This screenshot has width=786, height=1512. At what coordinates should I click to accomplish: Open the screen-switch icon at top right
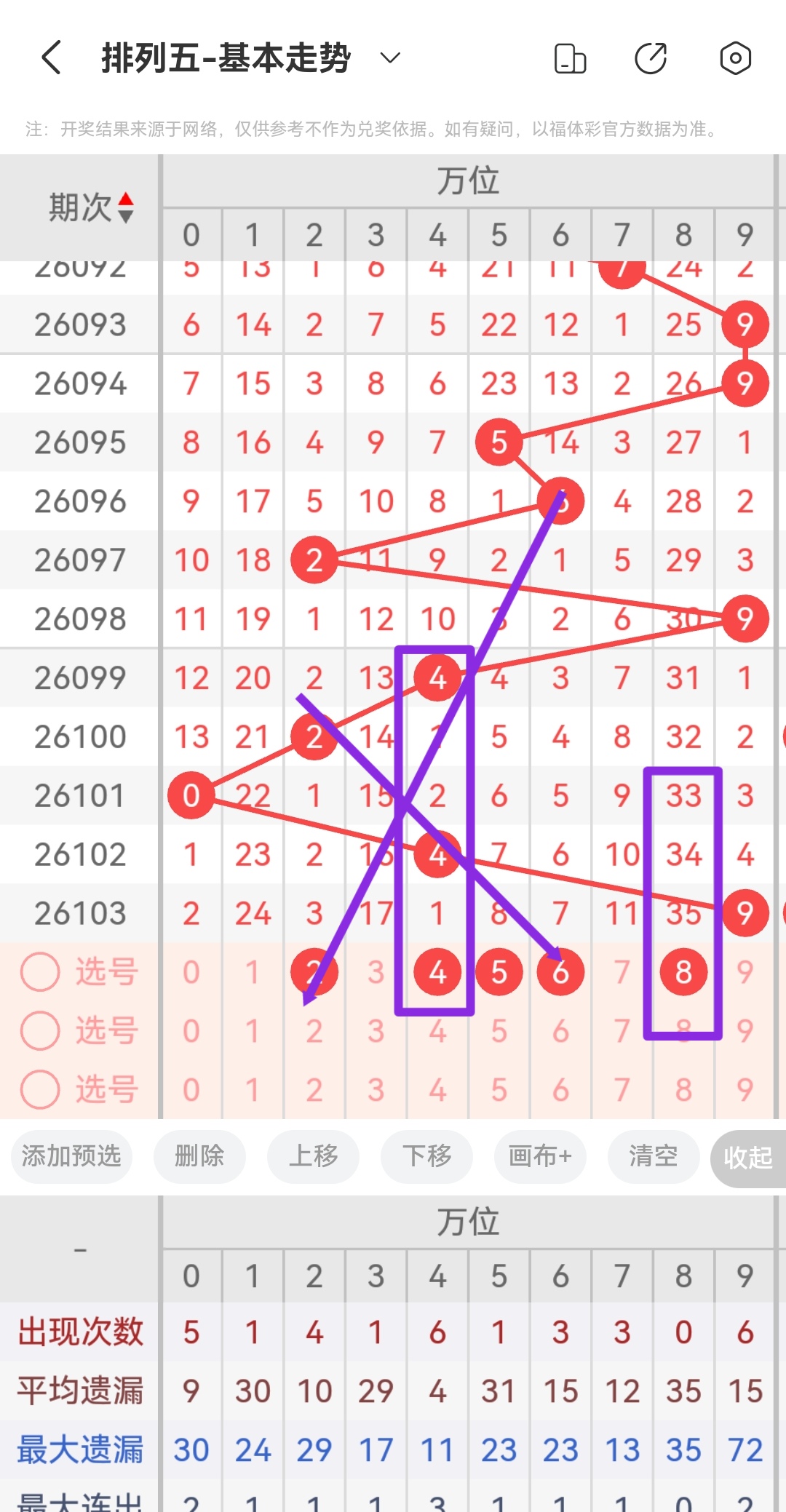pyautogui.click(x=569, y=57)
